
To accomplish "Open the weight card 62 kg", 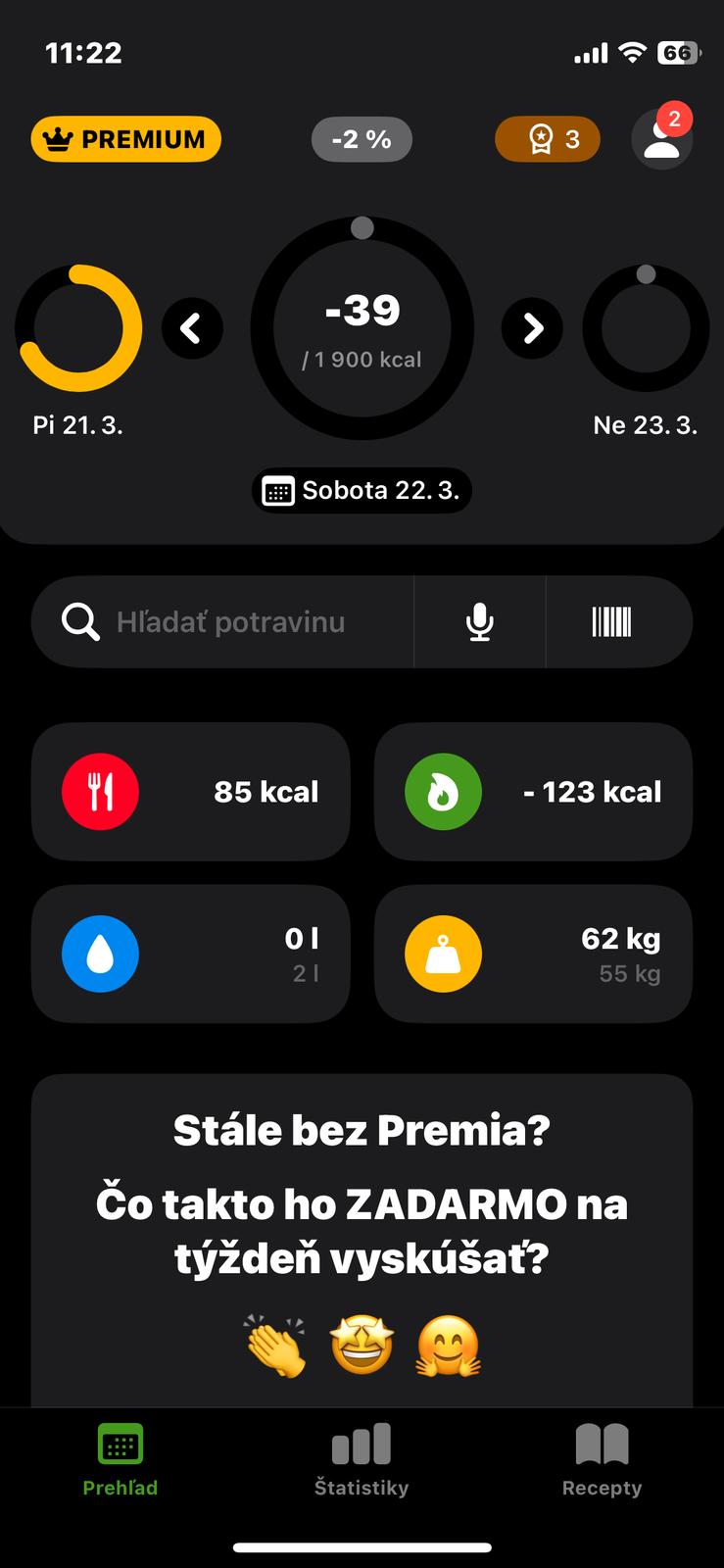I will tap(533, 954).
